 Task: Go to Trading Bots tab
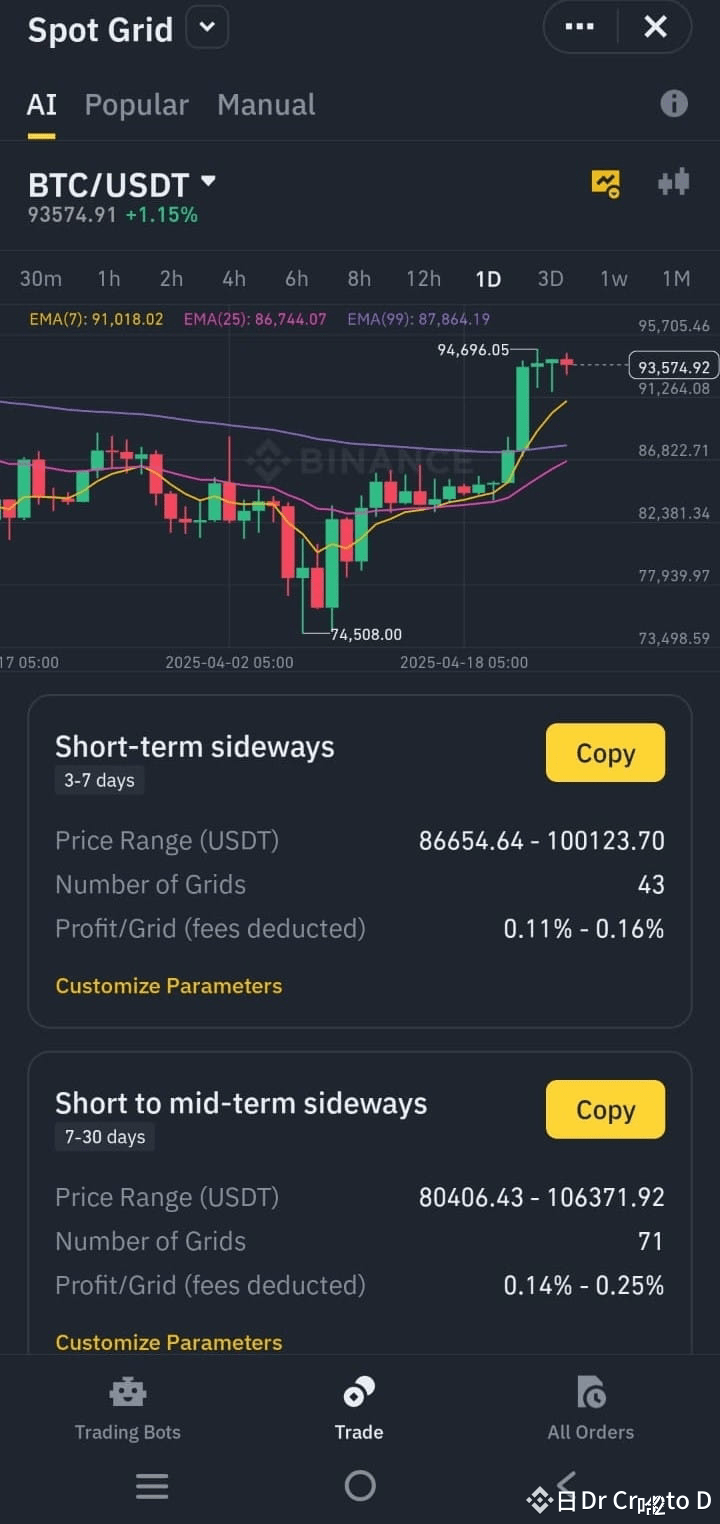click(x=128, y=1410)
